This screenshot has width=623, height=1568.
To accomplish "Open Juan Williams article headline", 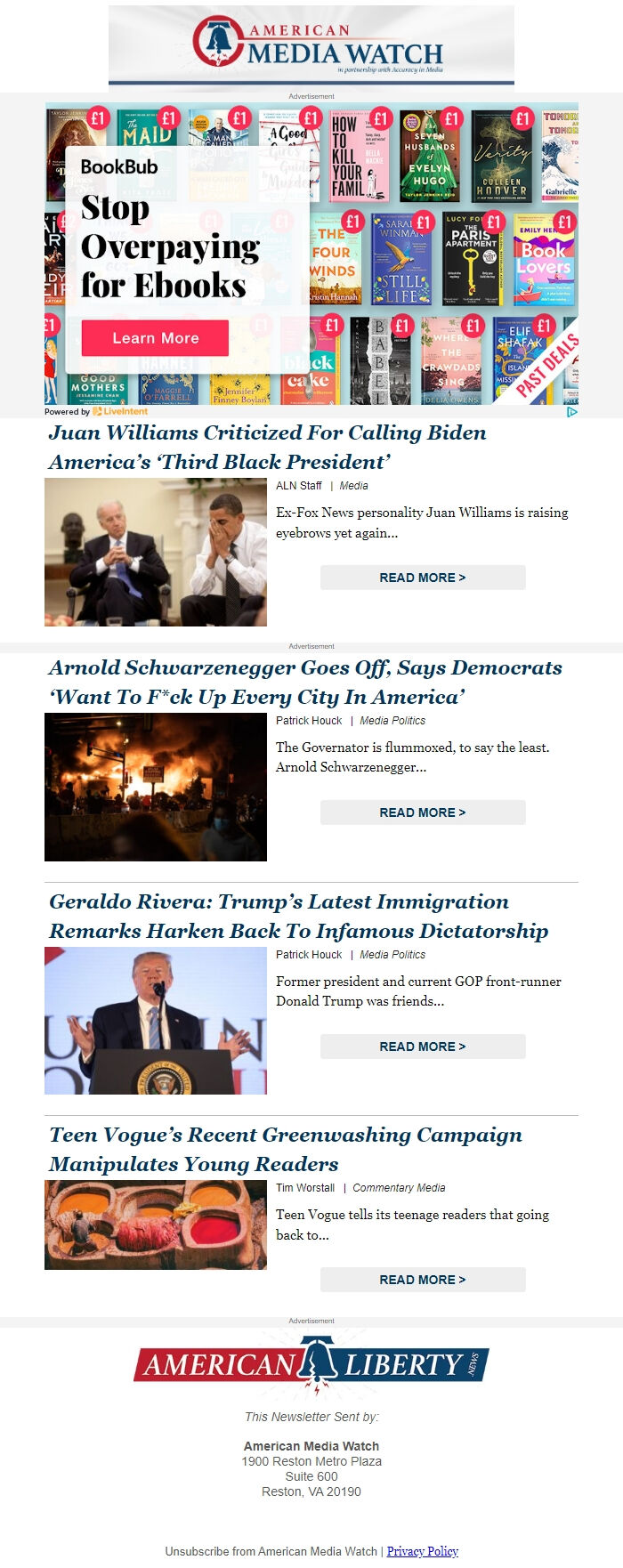I will [x=267, y=447].
